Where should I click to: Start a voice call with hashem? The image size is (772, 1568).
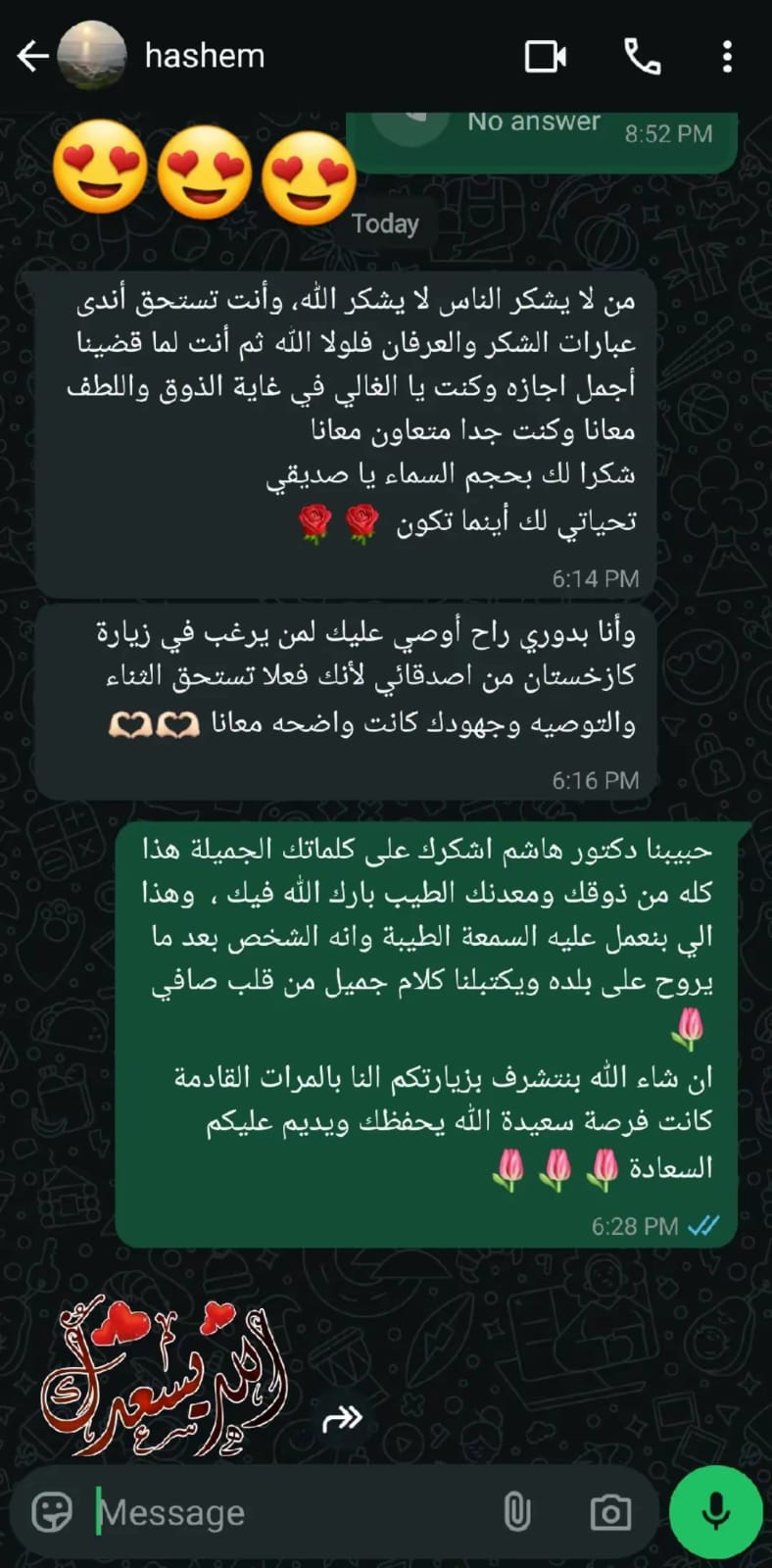click(x=642, y=56)
